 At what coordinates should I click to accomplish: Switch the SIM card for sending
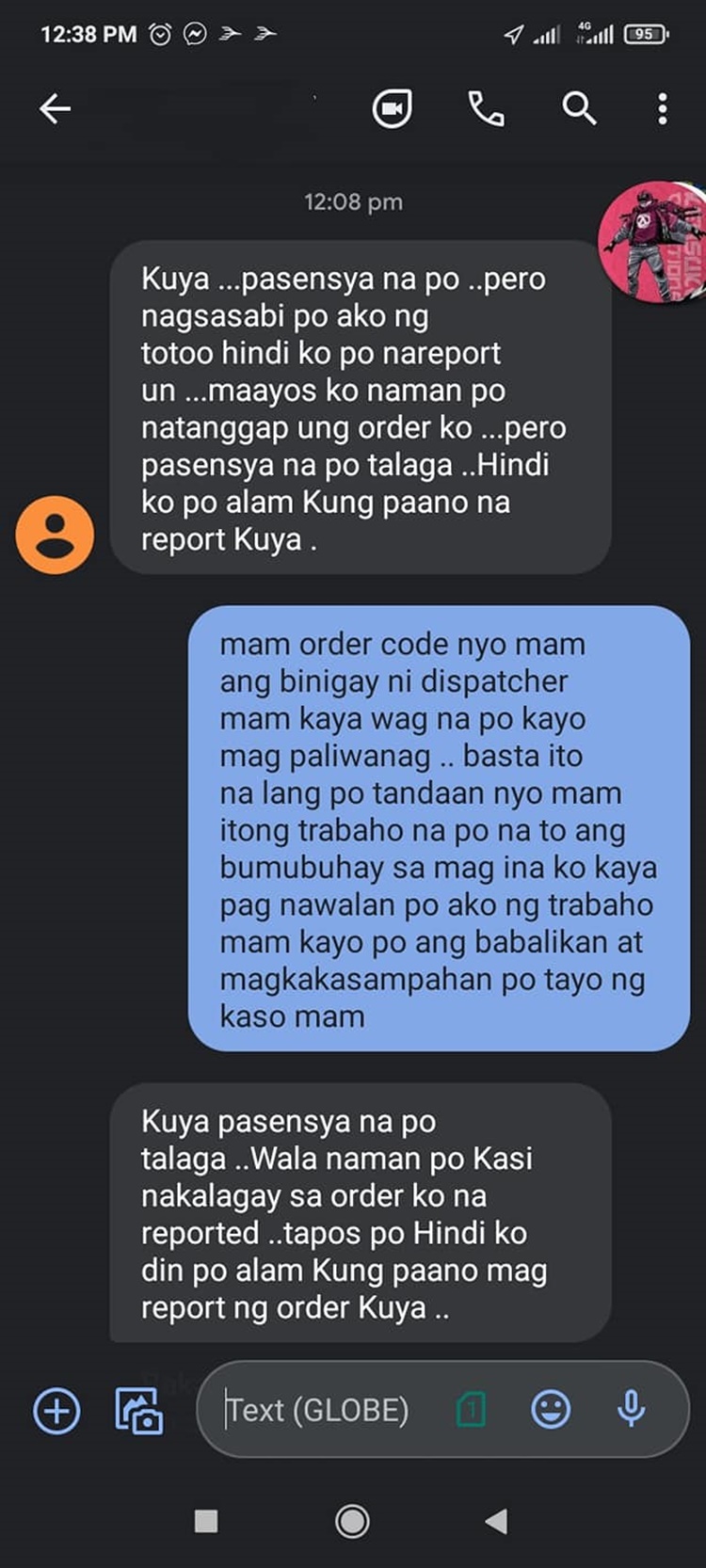tap(471, 1410)
